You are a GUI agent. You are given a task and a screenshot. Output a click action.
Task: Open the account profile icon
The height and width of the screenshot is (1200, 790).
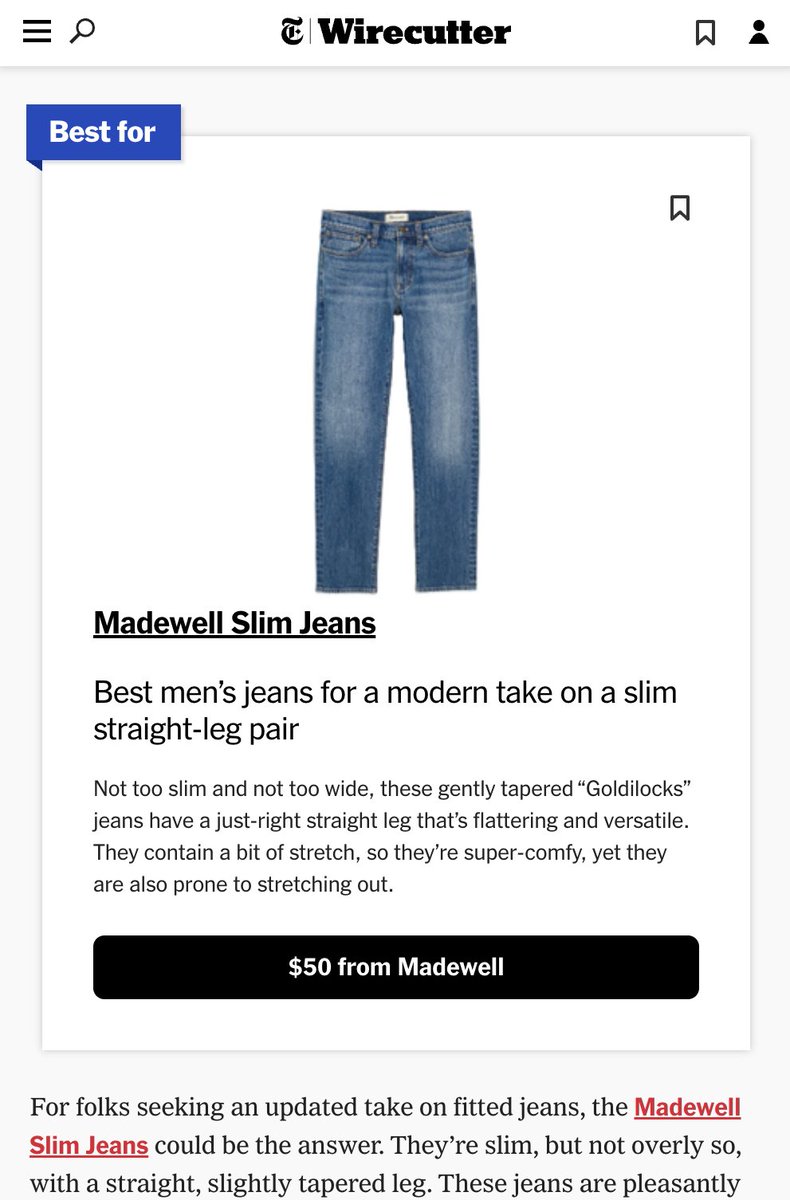pos(759,33)
